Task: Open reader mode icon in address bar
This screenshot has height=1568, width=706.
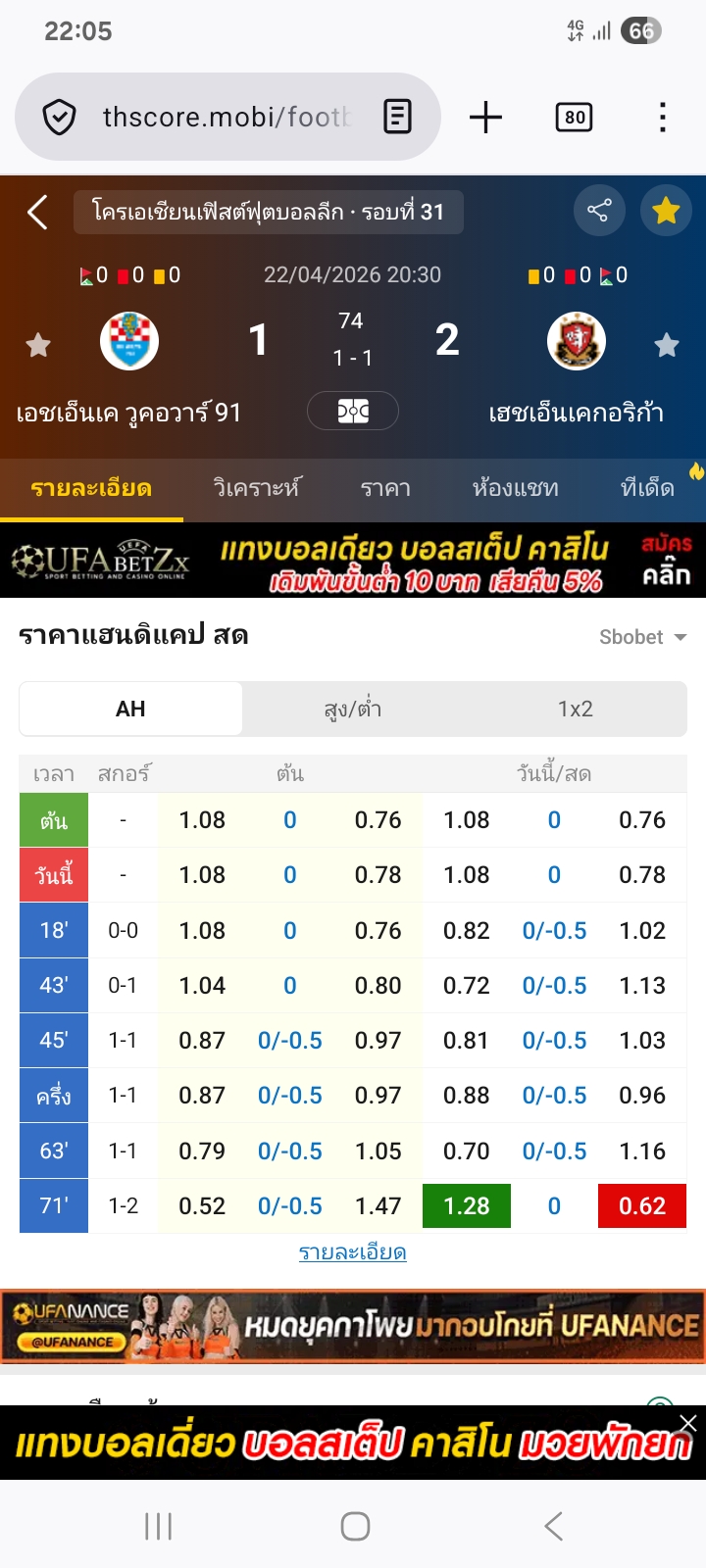Action: tap(397, 118)
